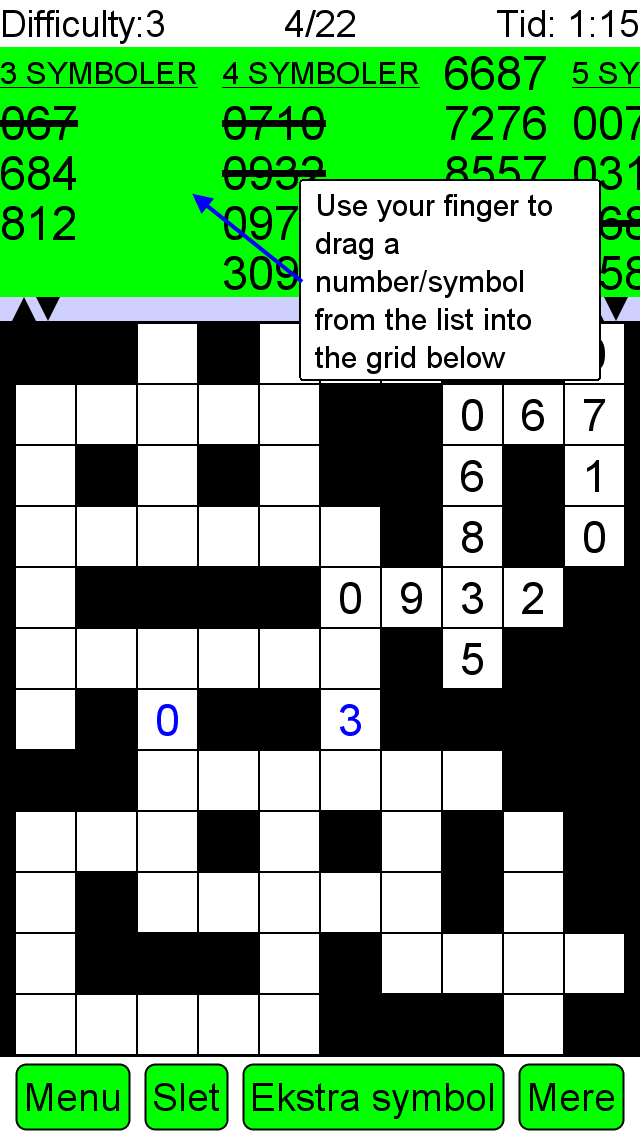Screen dimensions: 640x1136
Task: Tap the grid cell with blue 0
Action: click(x=167, y=719)
